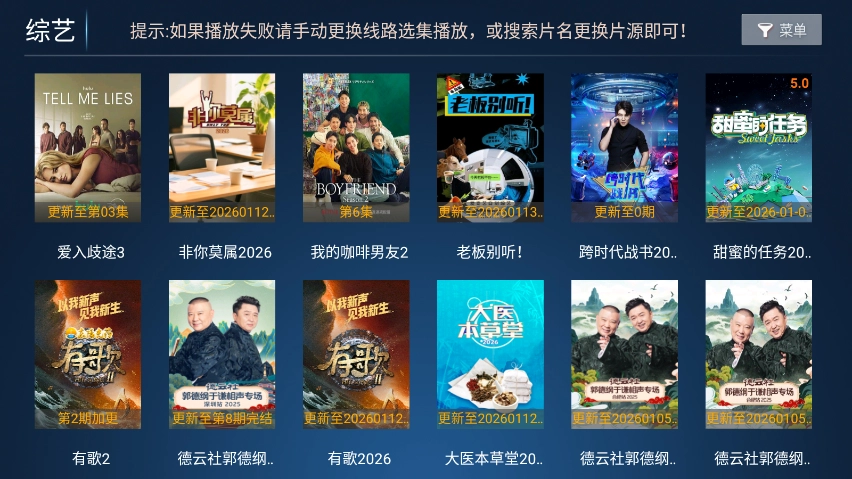Viewport: 852px width, 479px height.
Task: Open 大医本草堂 show
Action: [x=490, y=354]
